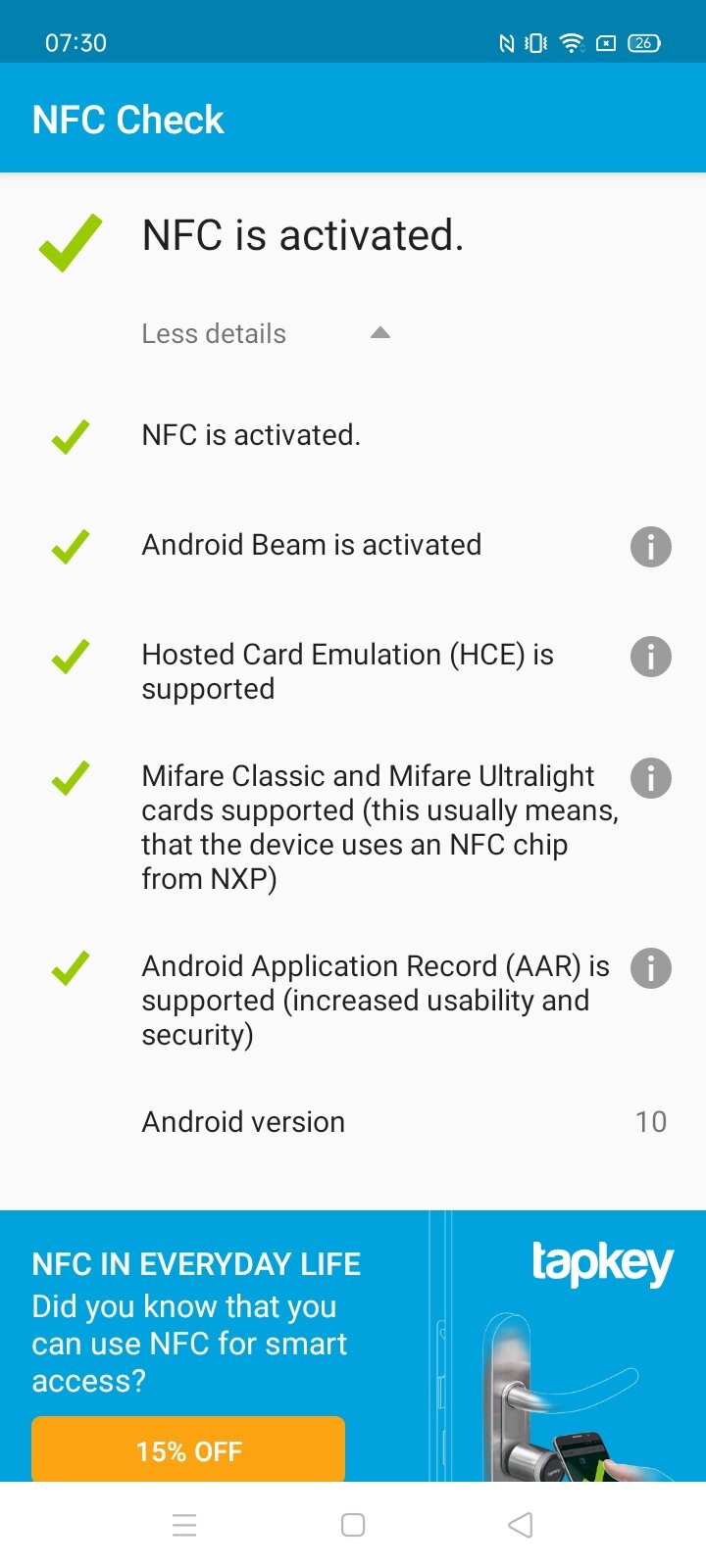Open info for Android Beam is activated
The image size is (706, 1568).
click(651, 547)
